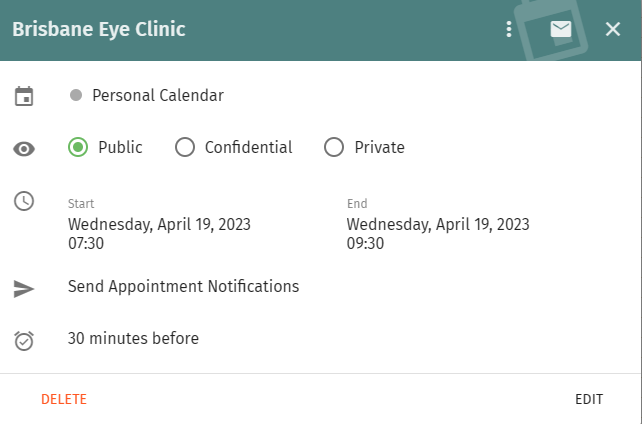Tap the envelope mail icon
The width and height of the screenshot is (642, 424).
[x=561, y=30]
